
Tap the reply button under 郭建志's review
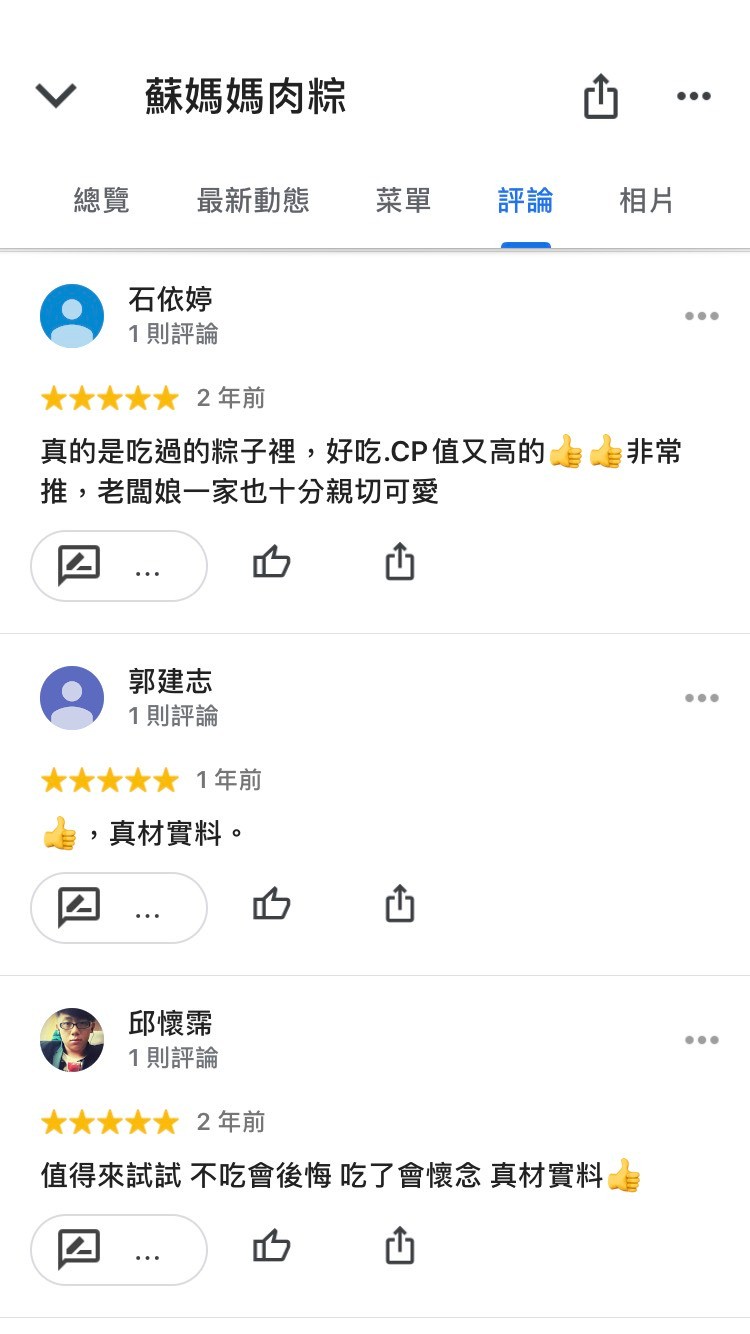coord(119,908)
